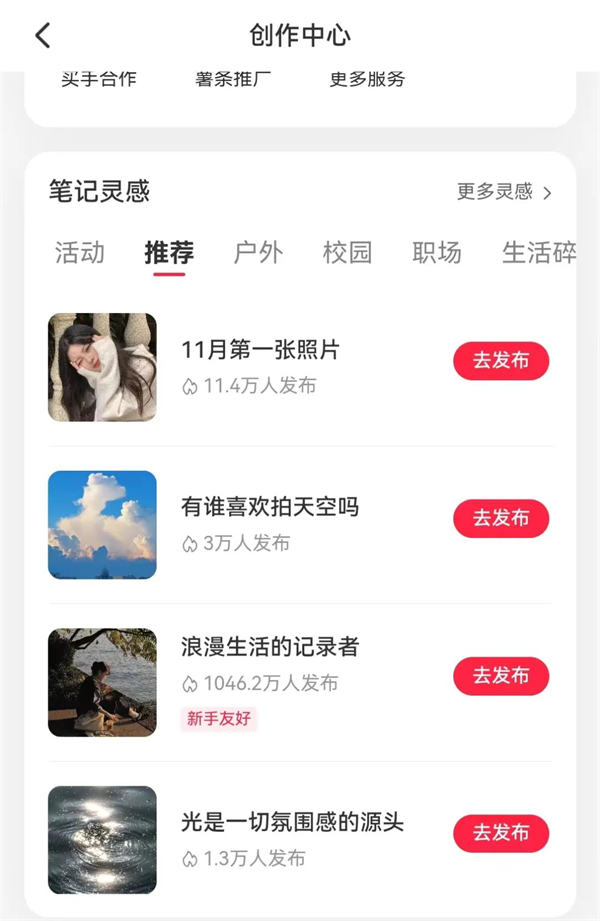Tap 去发布 for 光是一切氛围感的源头

click(501, 833)
